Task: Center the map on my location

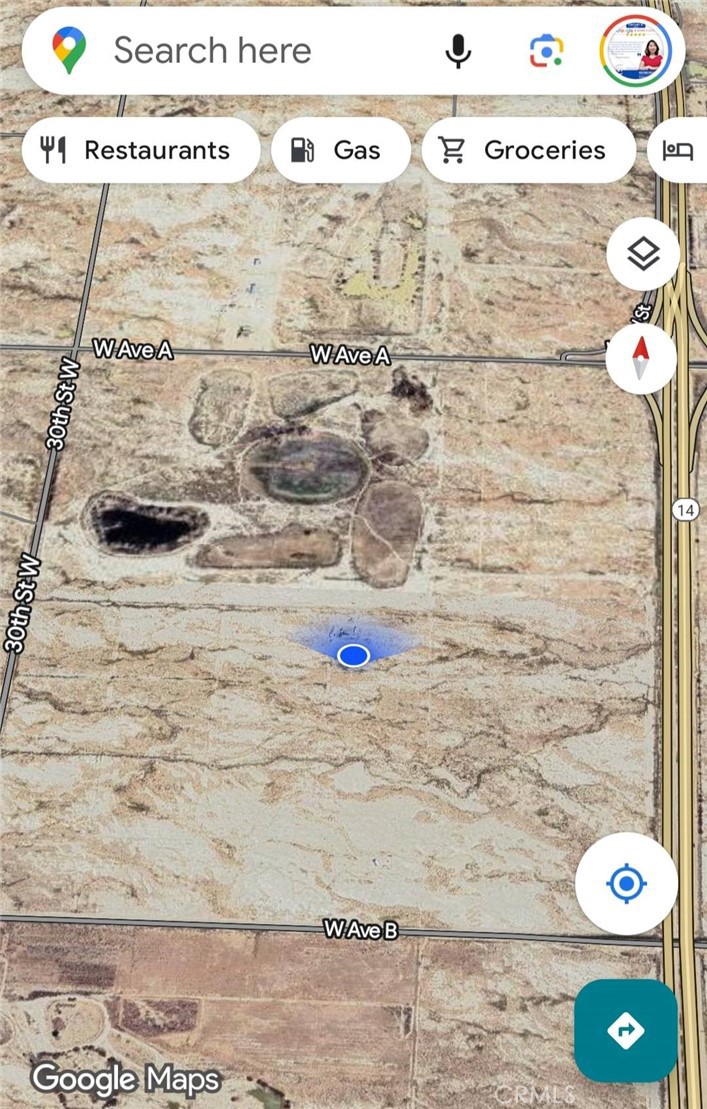Action: click(x=627, y=883)
